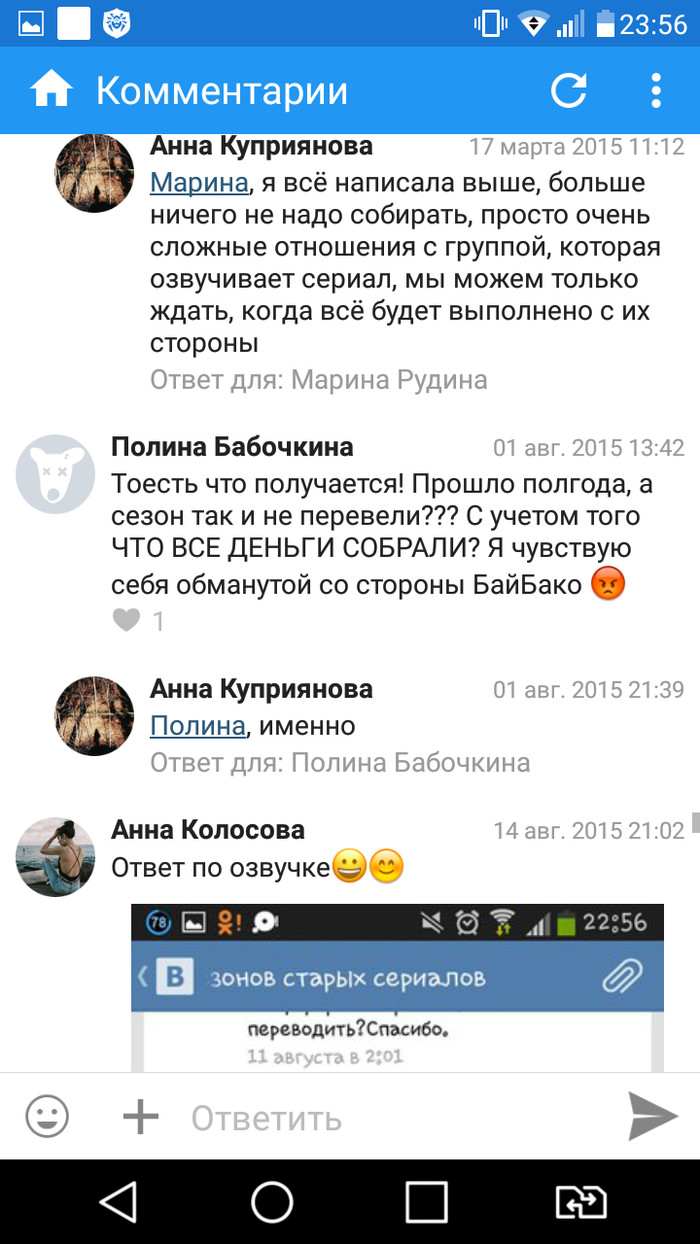Image resolution: width=700 pixels, height=1244 pixels.
Task: Open the emoji picker
Action: (47, 1116)
